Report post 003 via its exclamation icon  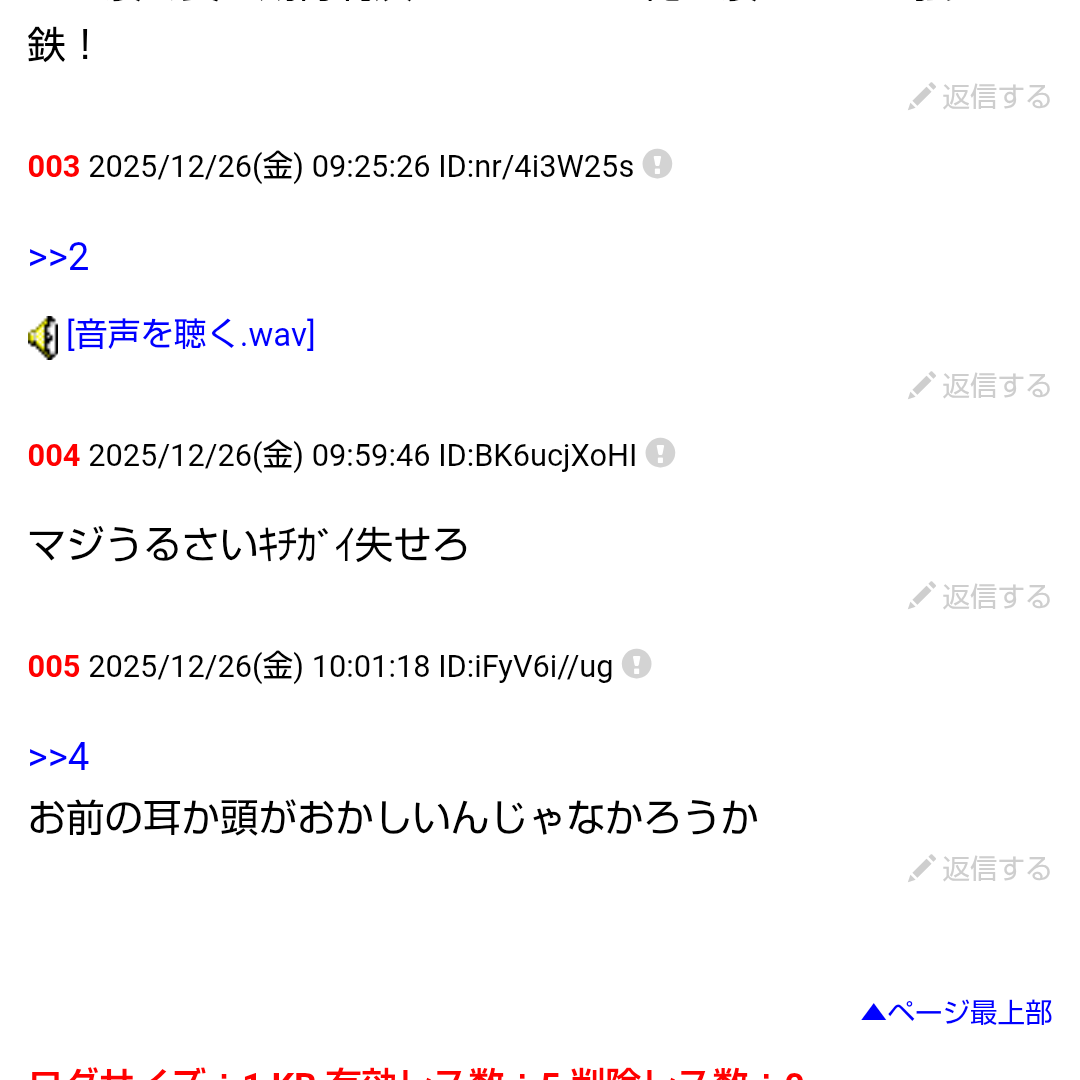point(657,164)
